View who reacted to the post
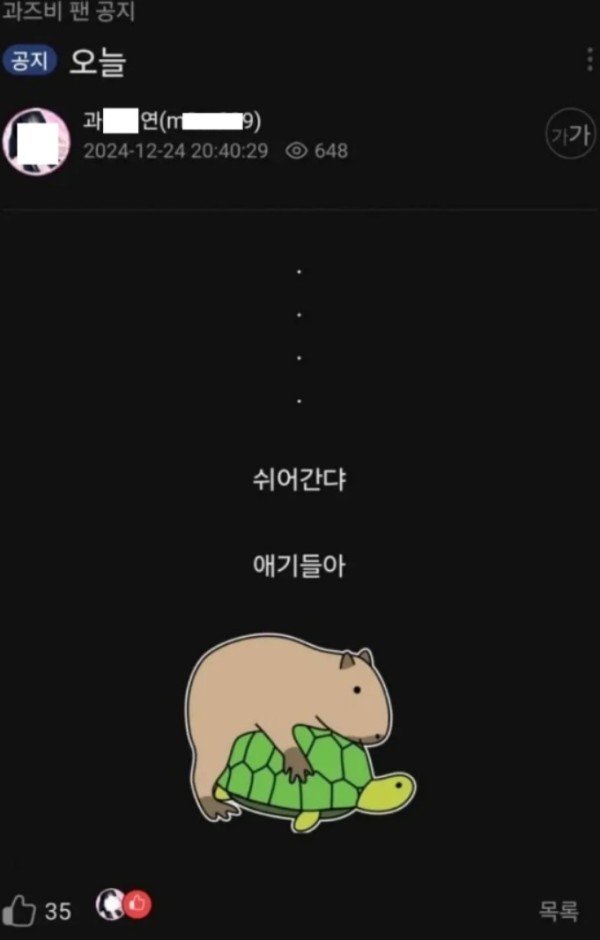Screen dimensions: 600x940 pos(123,905)
